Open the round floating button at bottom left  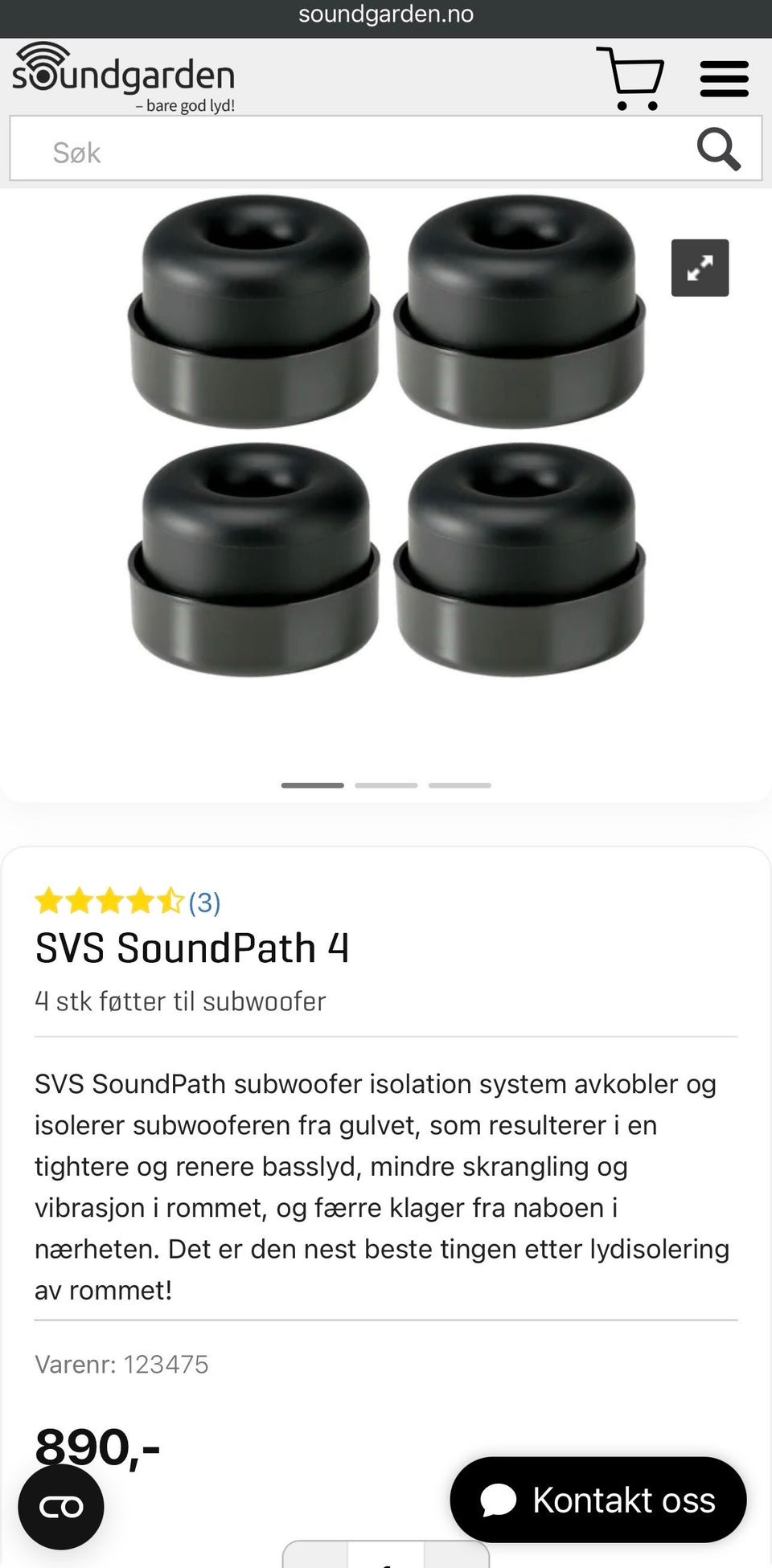pos(61,1507)
